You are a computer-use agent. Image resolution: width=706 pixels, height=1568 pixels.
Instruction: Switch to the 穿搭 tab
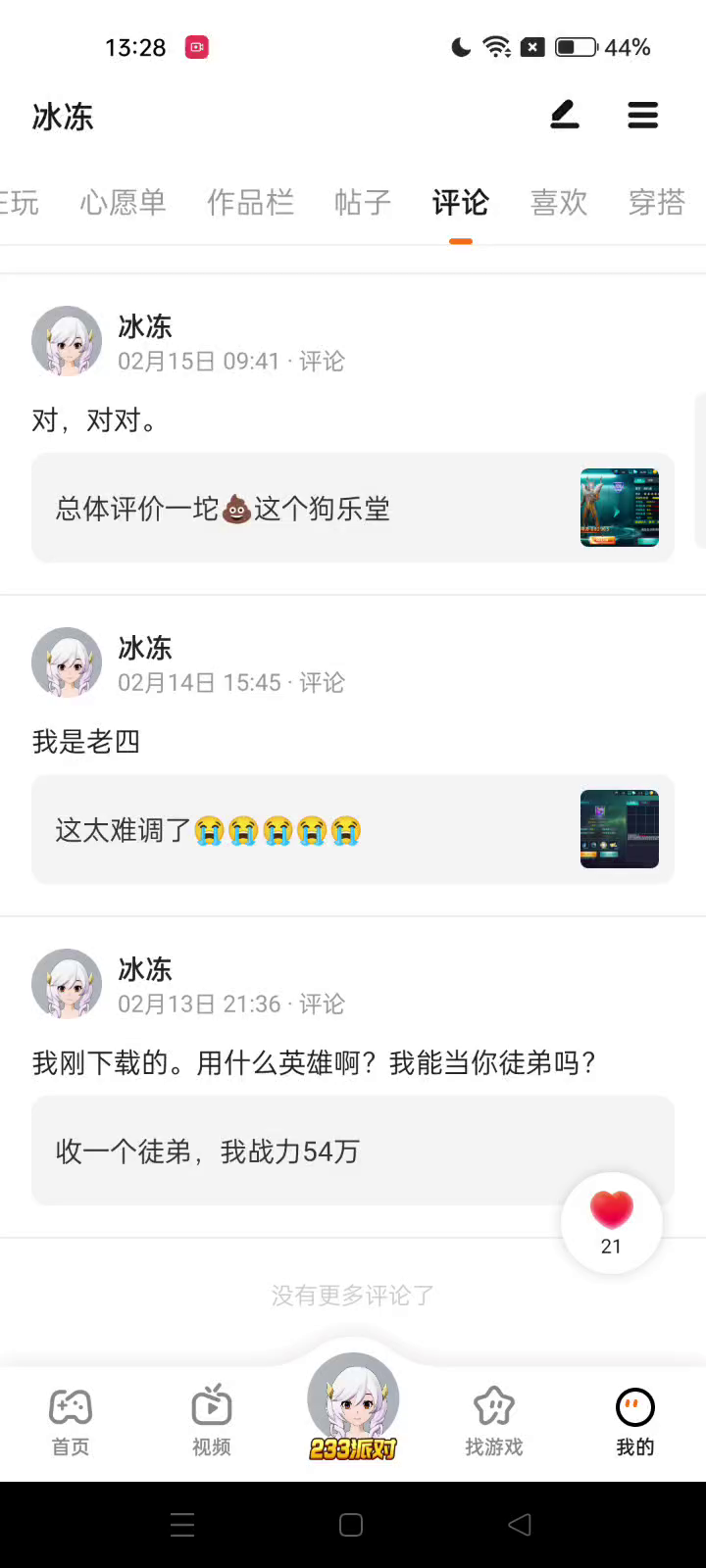(656, 203)
